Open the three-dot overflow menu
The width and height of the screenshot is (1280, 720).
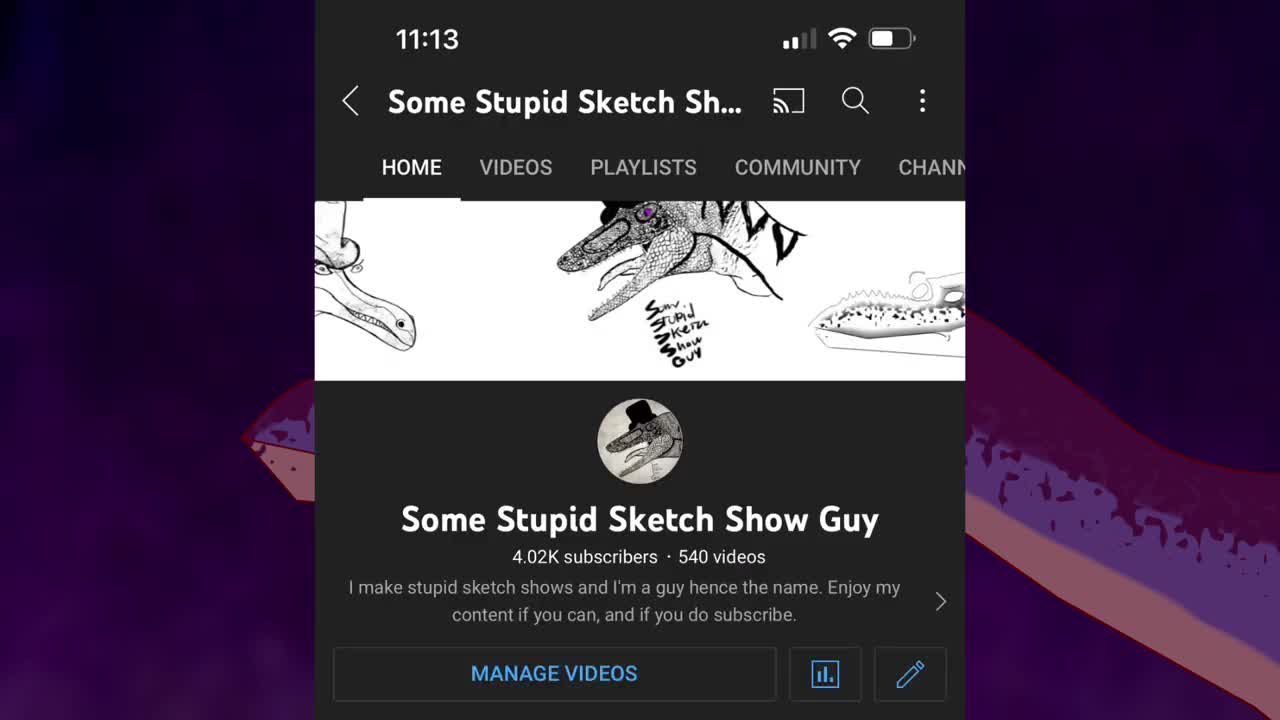922,101
